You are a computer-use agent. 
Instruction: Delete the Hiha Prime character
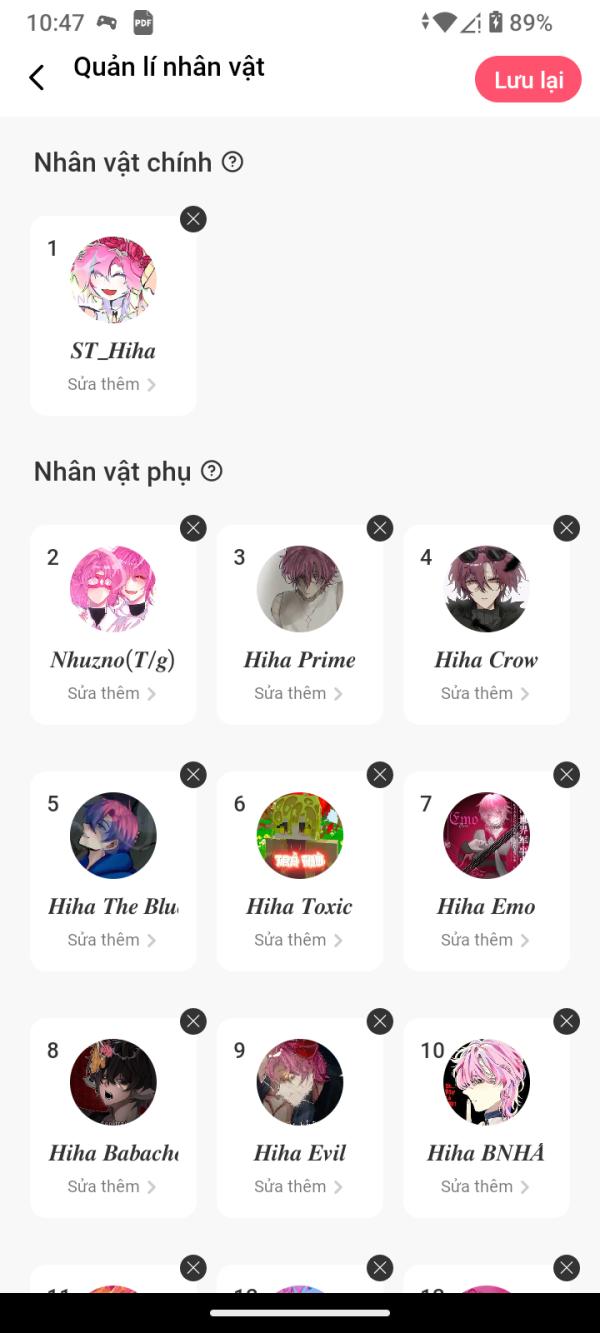tap(380, 528)
